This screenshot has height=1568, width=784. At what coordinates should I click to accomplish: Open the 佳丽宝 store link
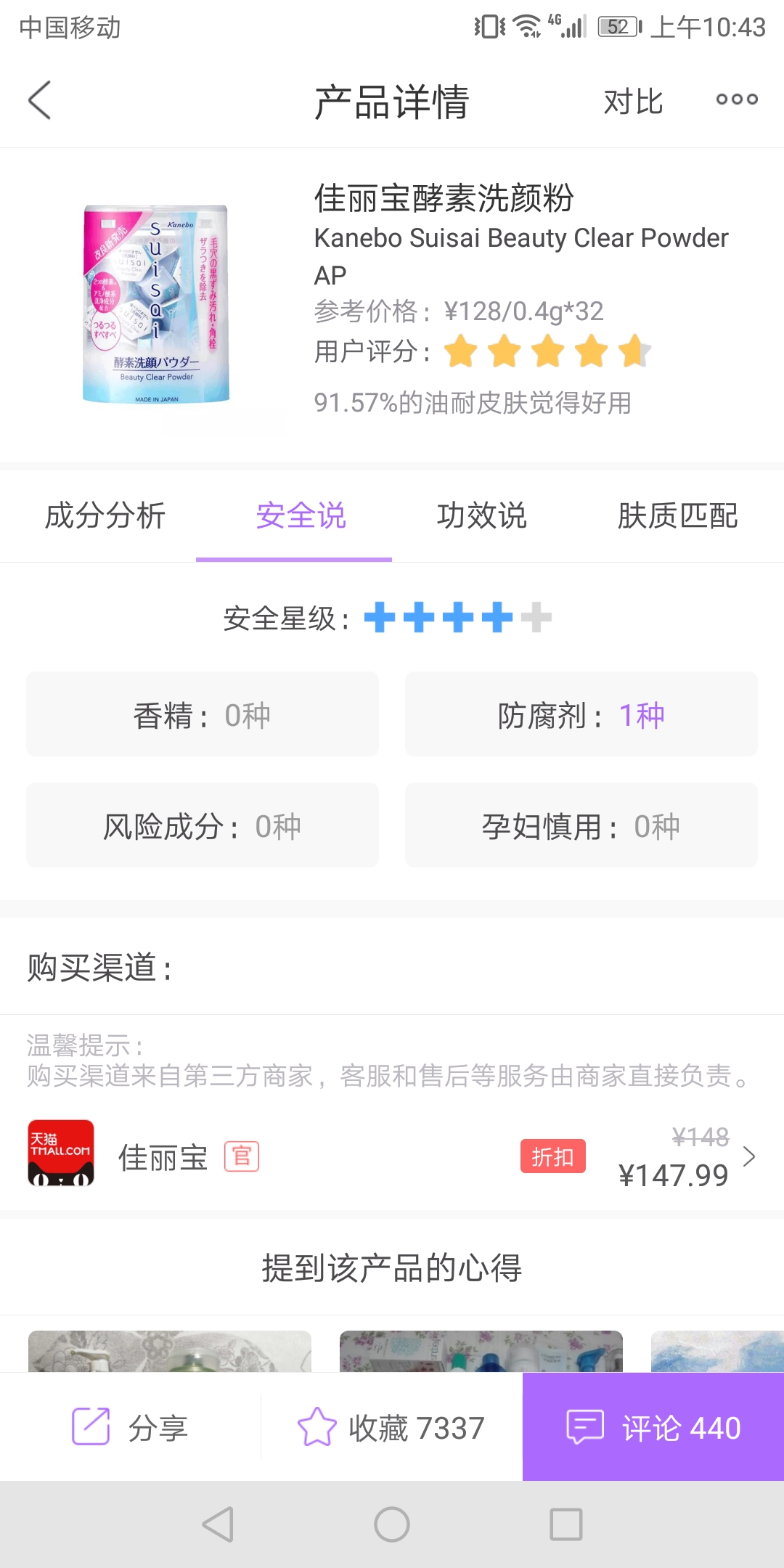[x=163, y=1156]
